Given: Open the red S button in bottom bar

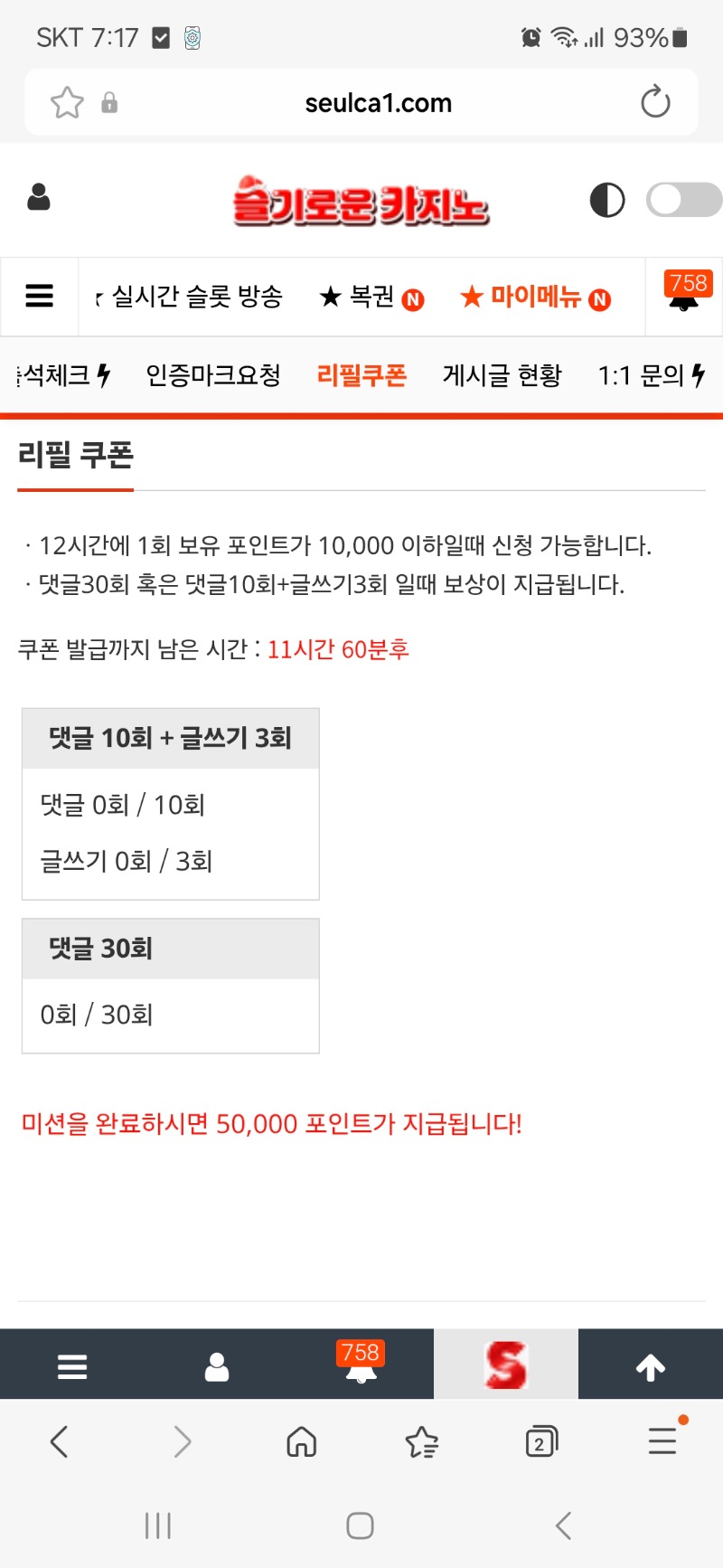Looking at the screenshot, I should click(x=506, y=1365).
